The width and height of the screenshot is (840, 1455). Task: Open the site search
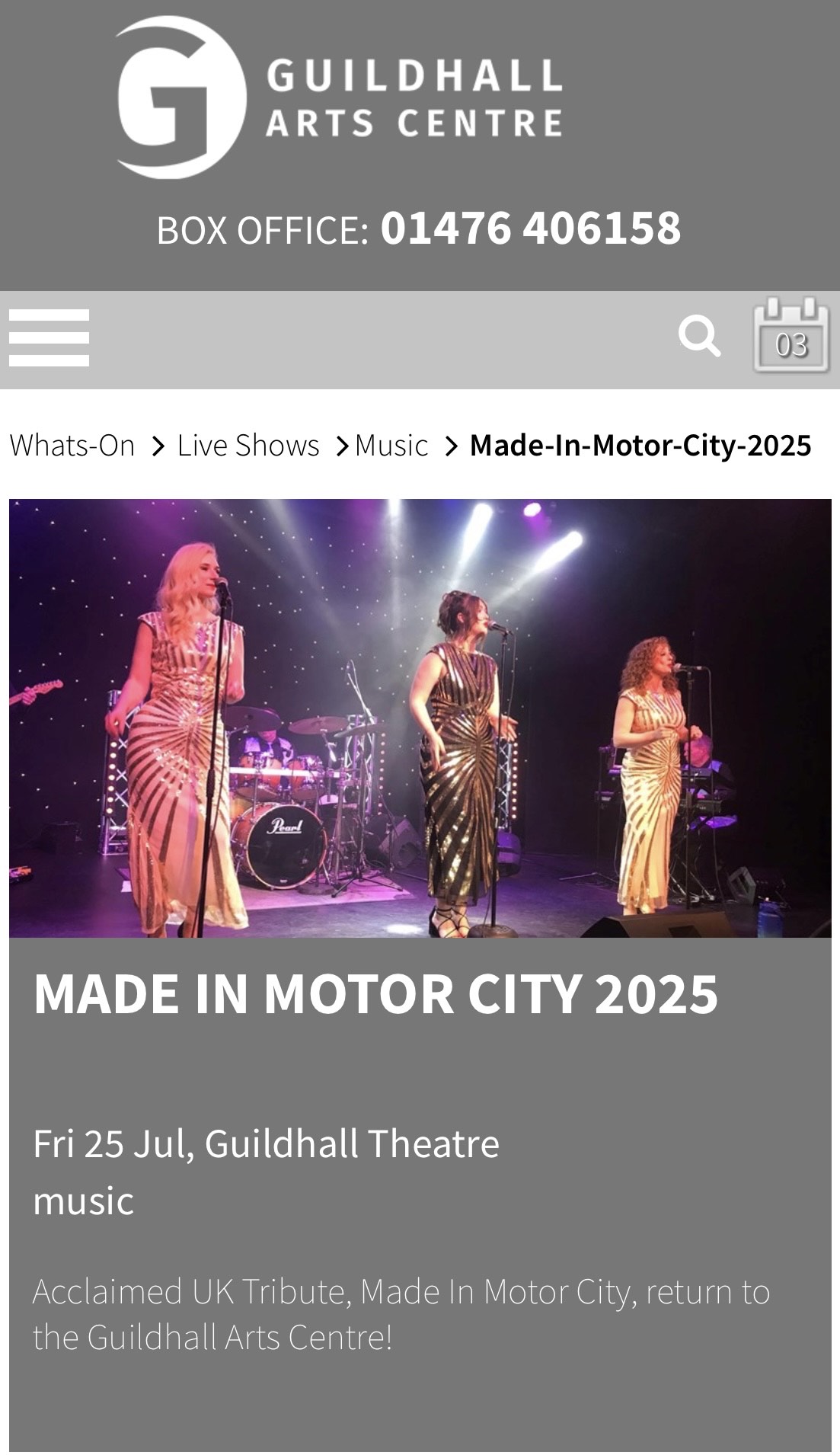699,336
